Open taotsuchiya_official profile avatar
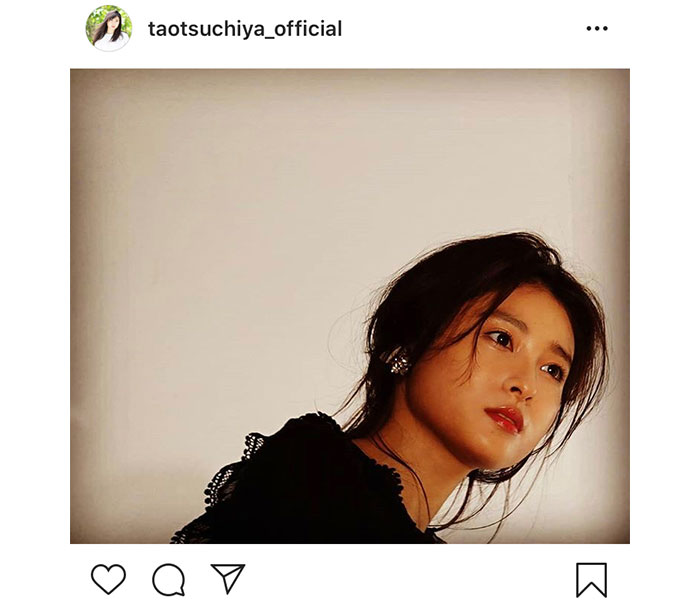Viewport: 700px width, 600px height. tap(108, 28)
